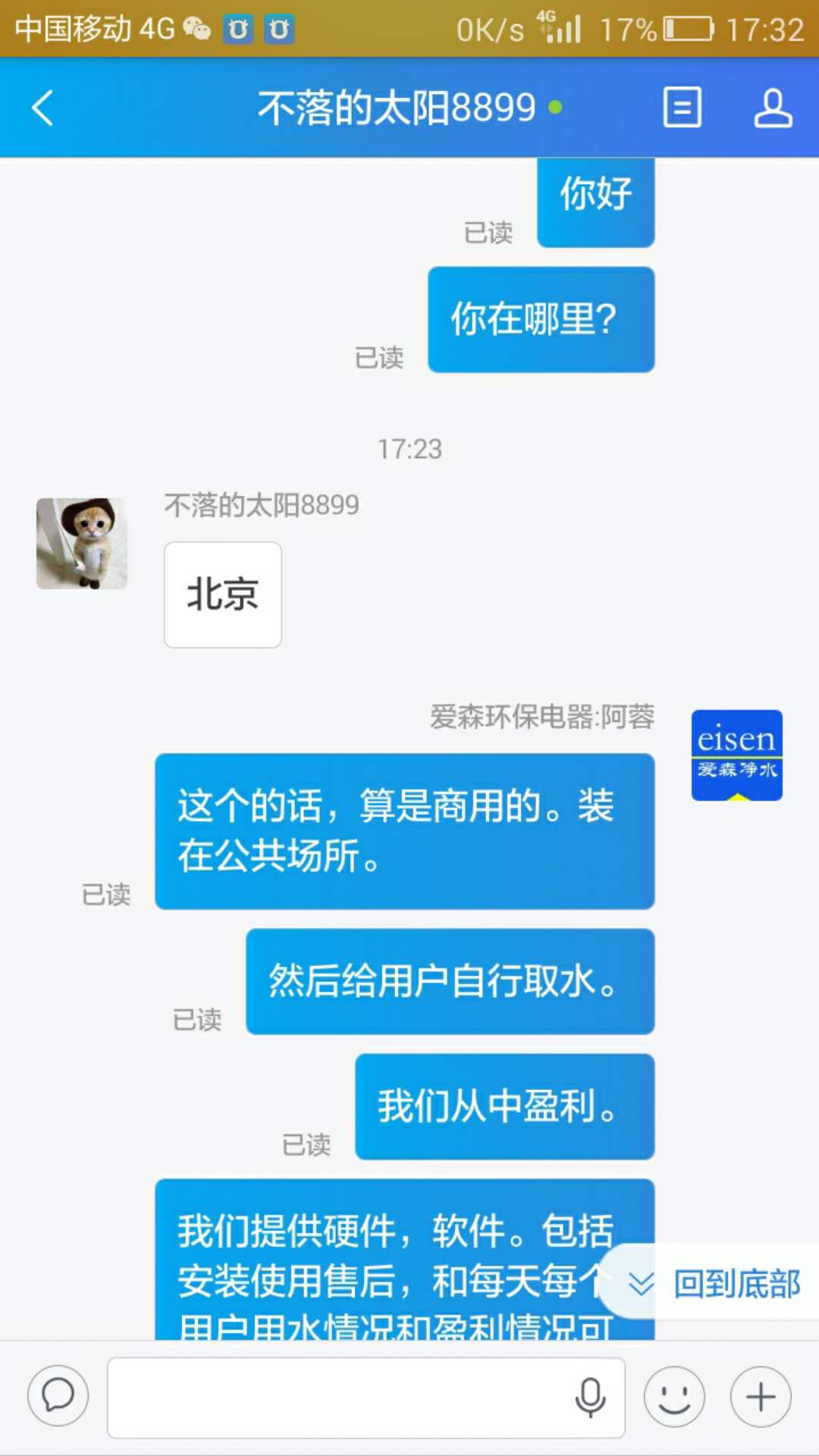Open quick replies speech bubble icon
Screen dimensions: 819x1456
tap(58, 1396)
